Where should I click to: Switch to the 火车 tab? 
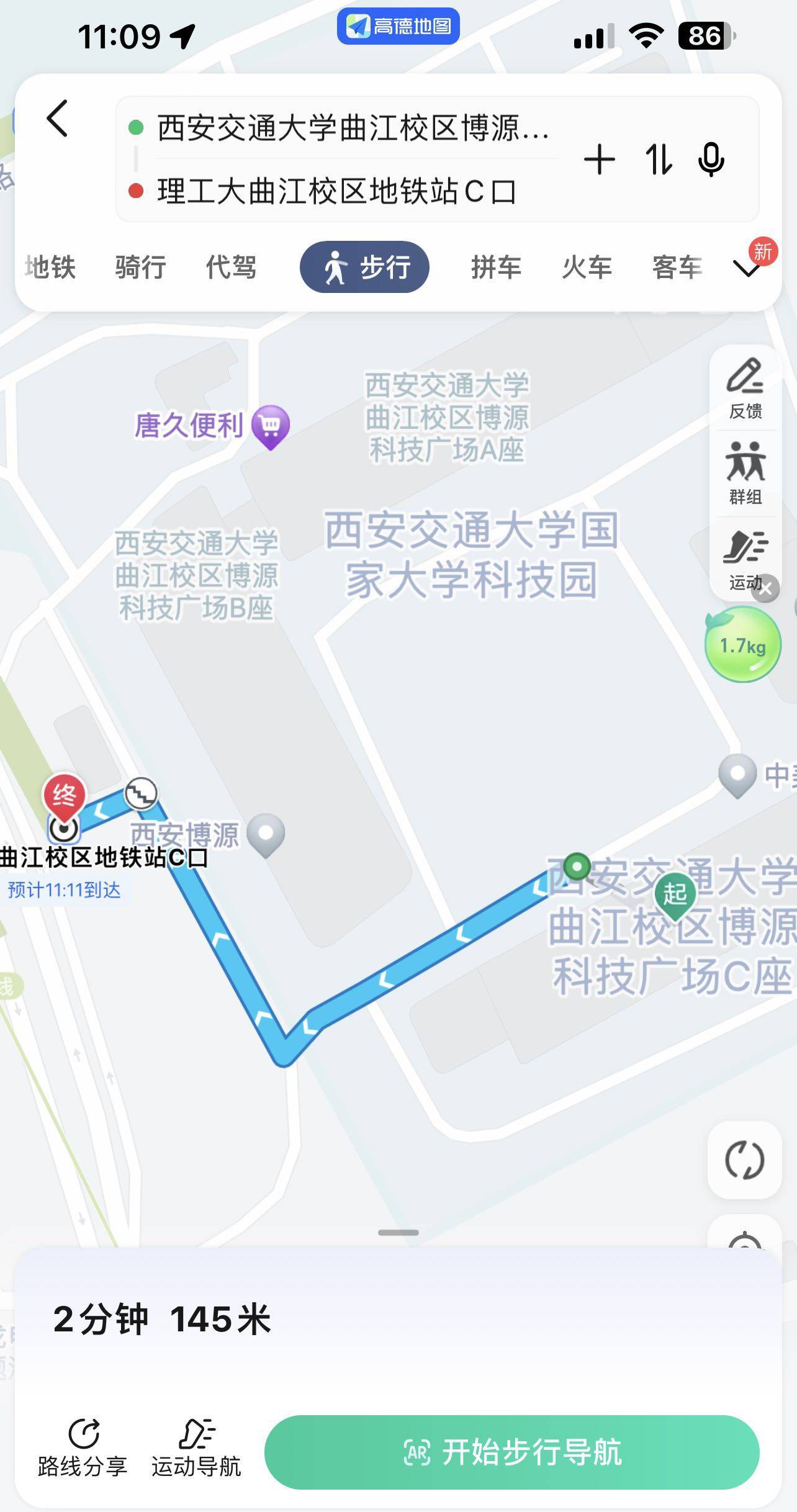pos(587,268)
